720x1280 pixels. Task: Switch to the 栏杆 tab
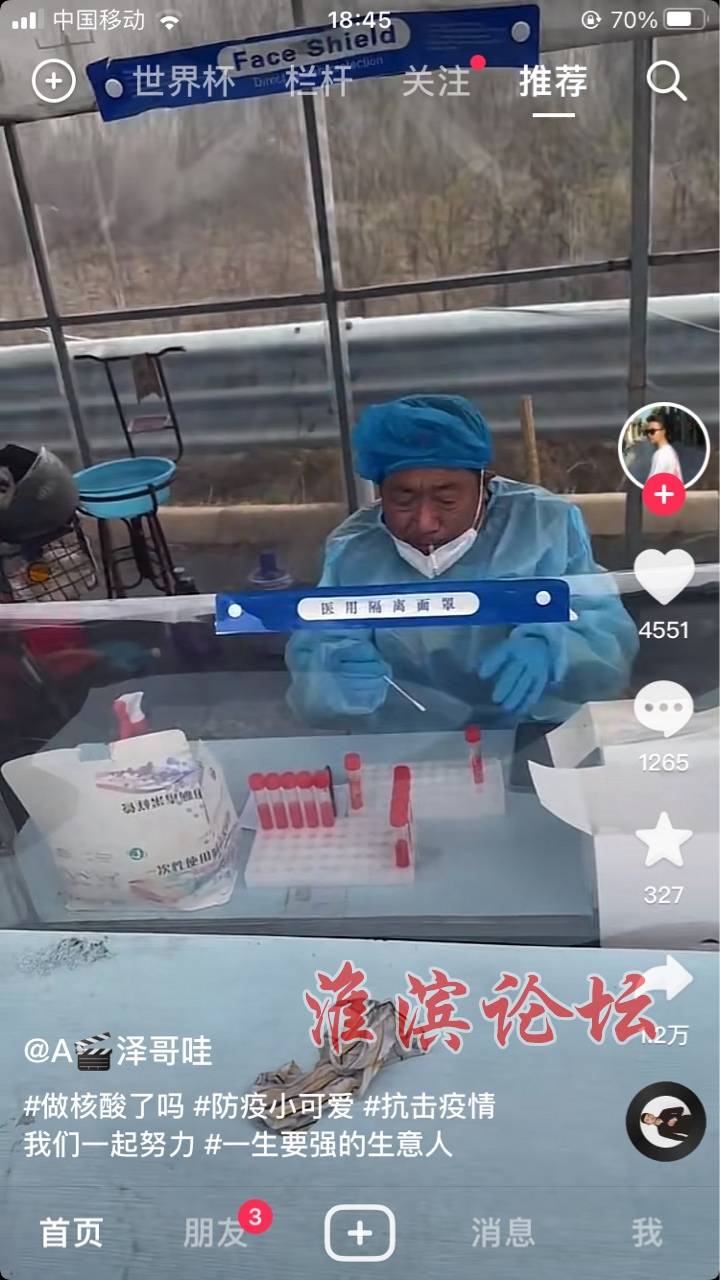(319, 82)
